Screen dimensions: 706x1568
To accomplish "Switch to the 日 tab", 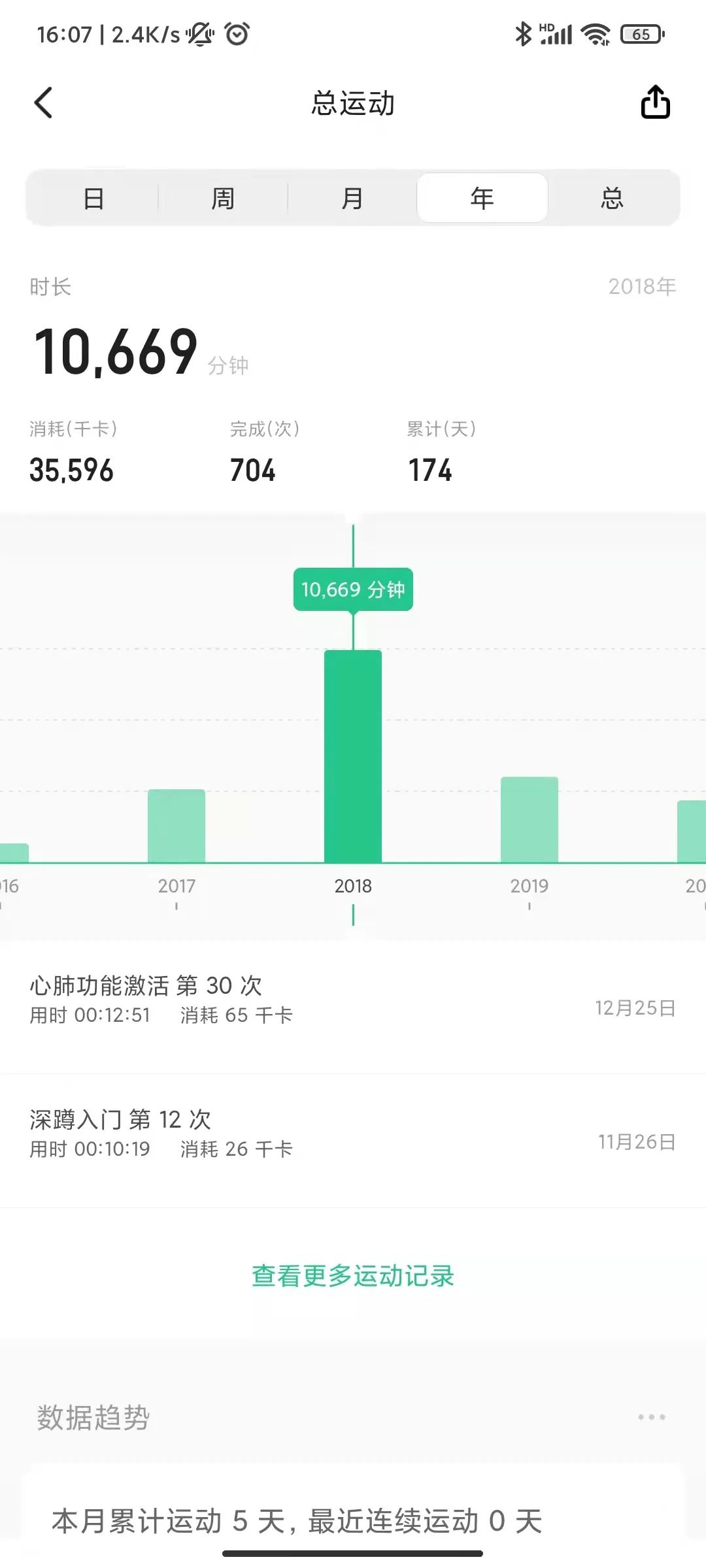I will point(93,198).
